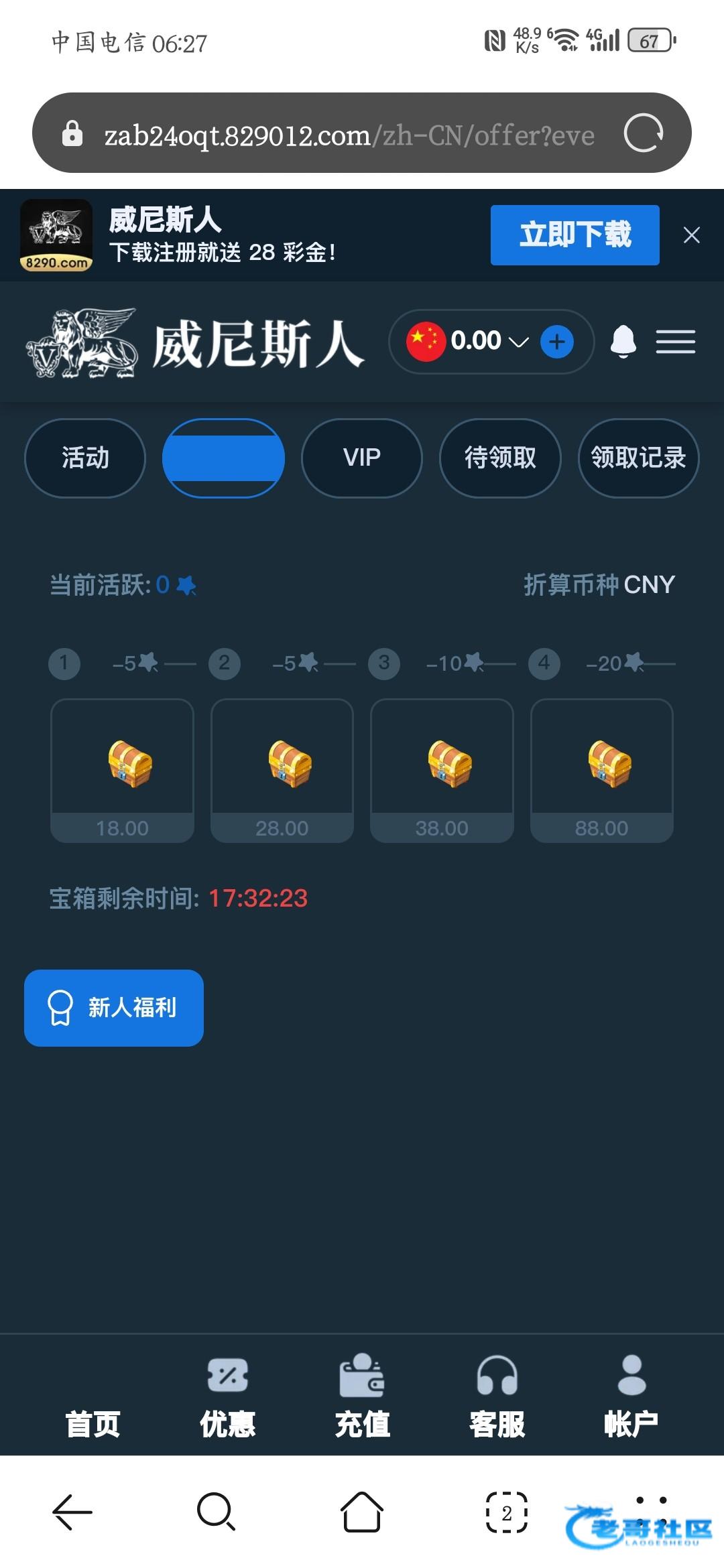Tap the 立即下载 download button
The height and width of the screenshot is (1568, 724).
point(575,235)
